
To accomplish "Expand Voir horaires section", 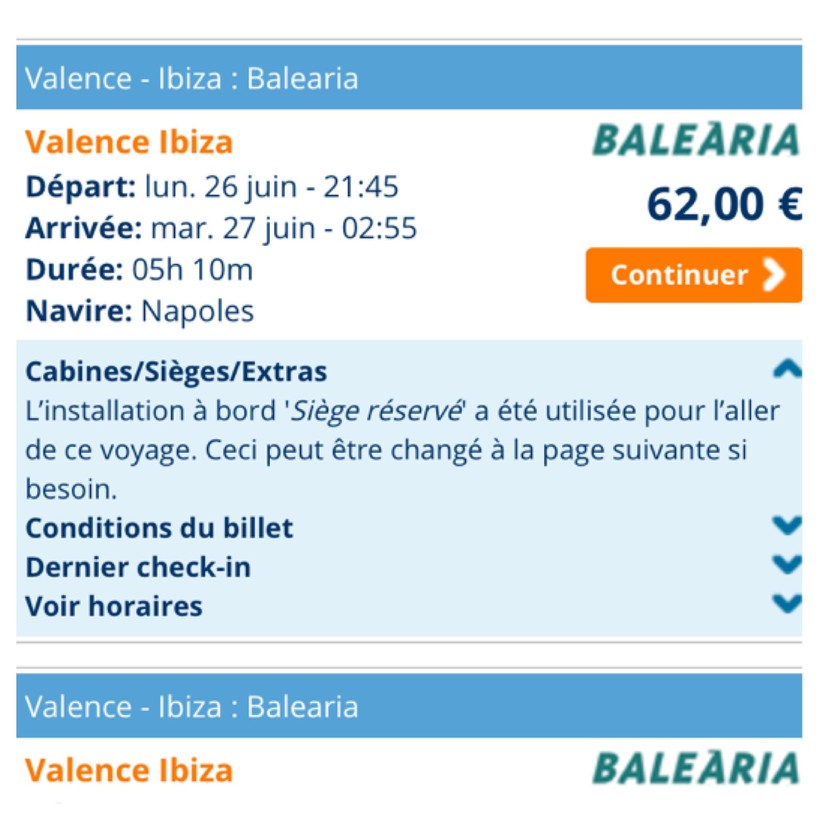I will (787, 605).
